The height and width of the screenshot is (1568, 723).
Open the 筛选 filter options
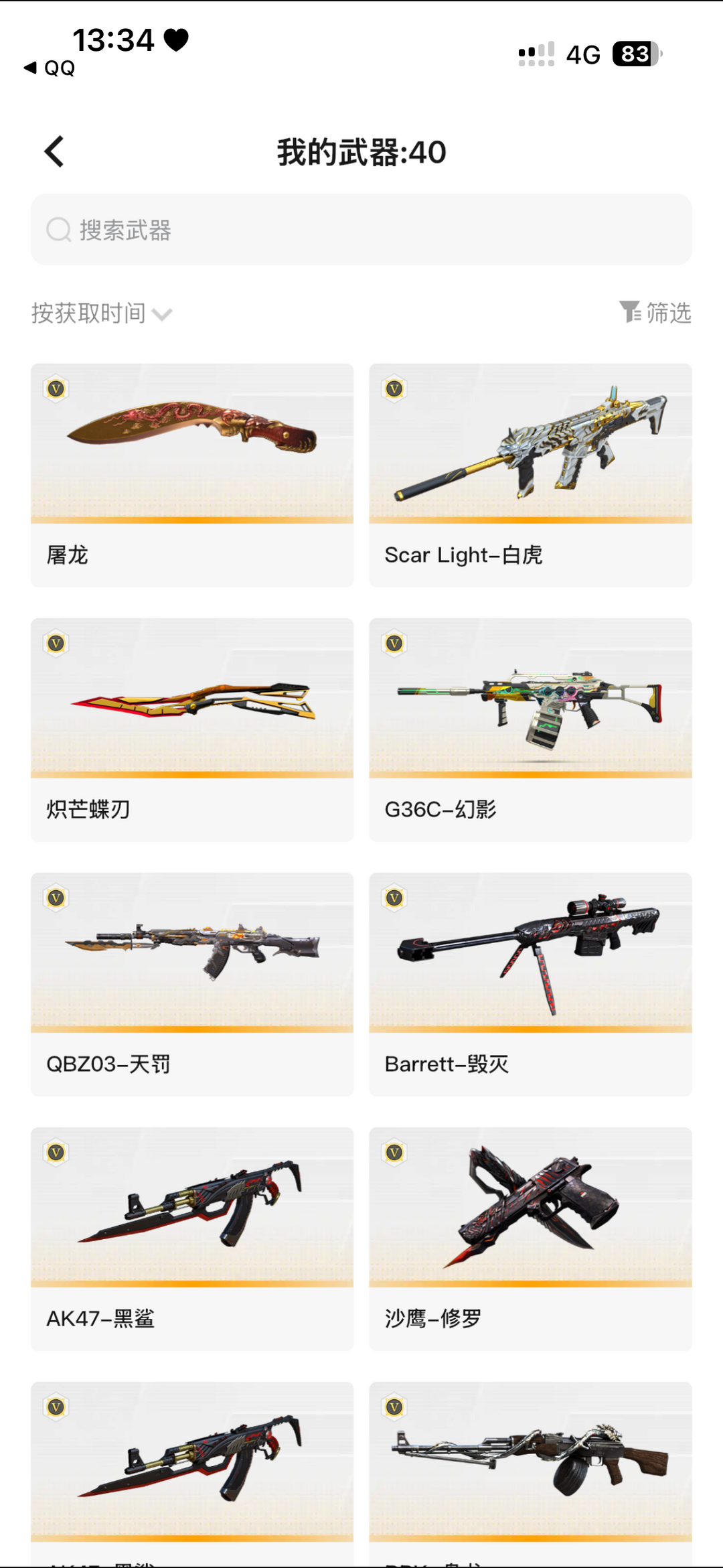[x=655, y=312]
